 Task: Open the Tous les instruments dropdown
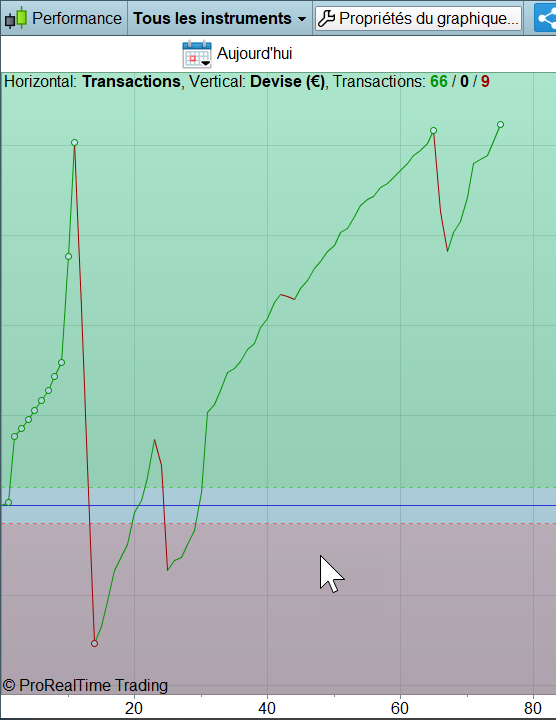(219, 18)
